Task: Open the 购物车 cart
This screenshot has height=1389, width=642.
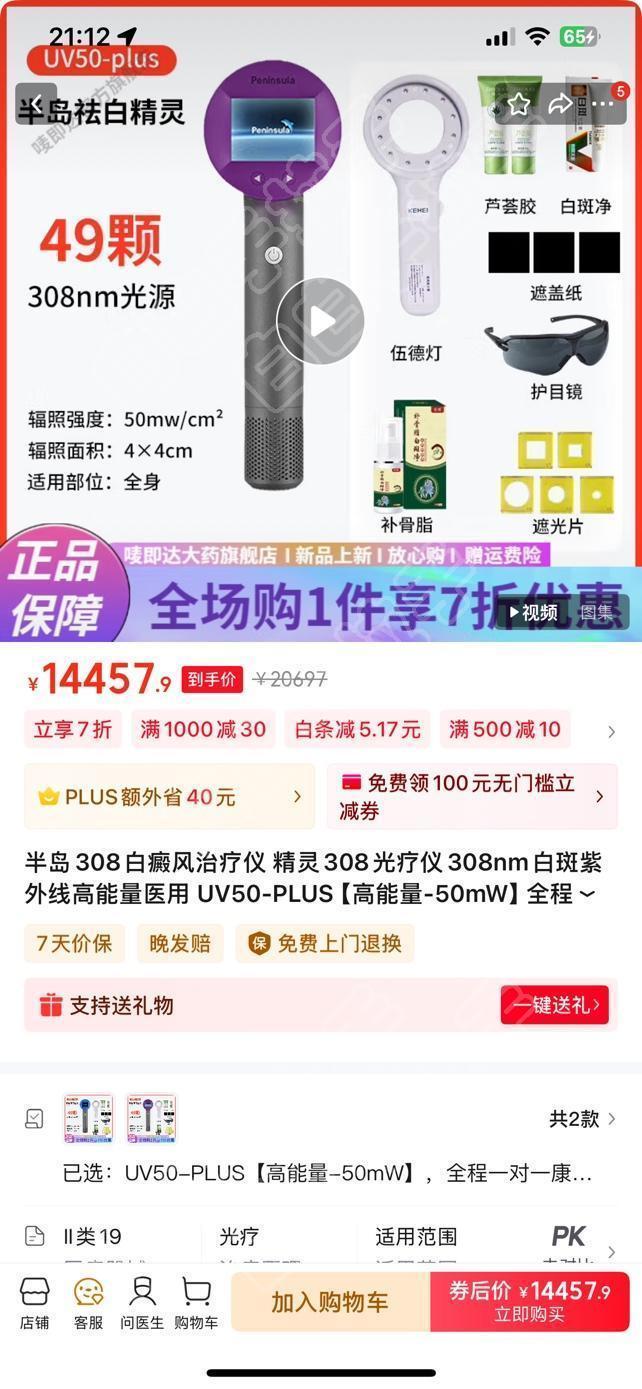Action: tap(196, 1303)
